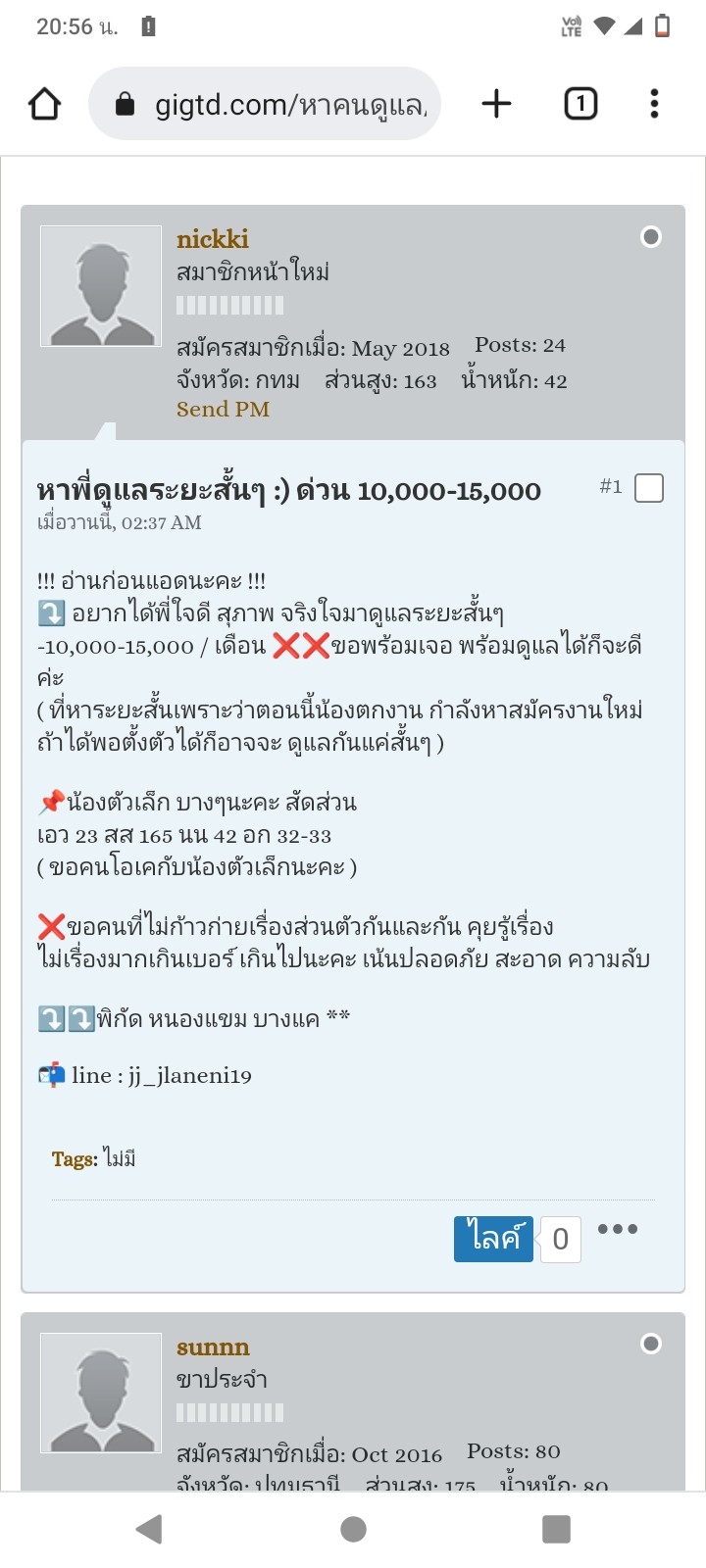Open a new browser tab

pyautogui.click(x=497, y=104)
